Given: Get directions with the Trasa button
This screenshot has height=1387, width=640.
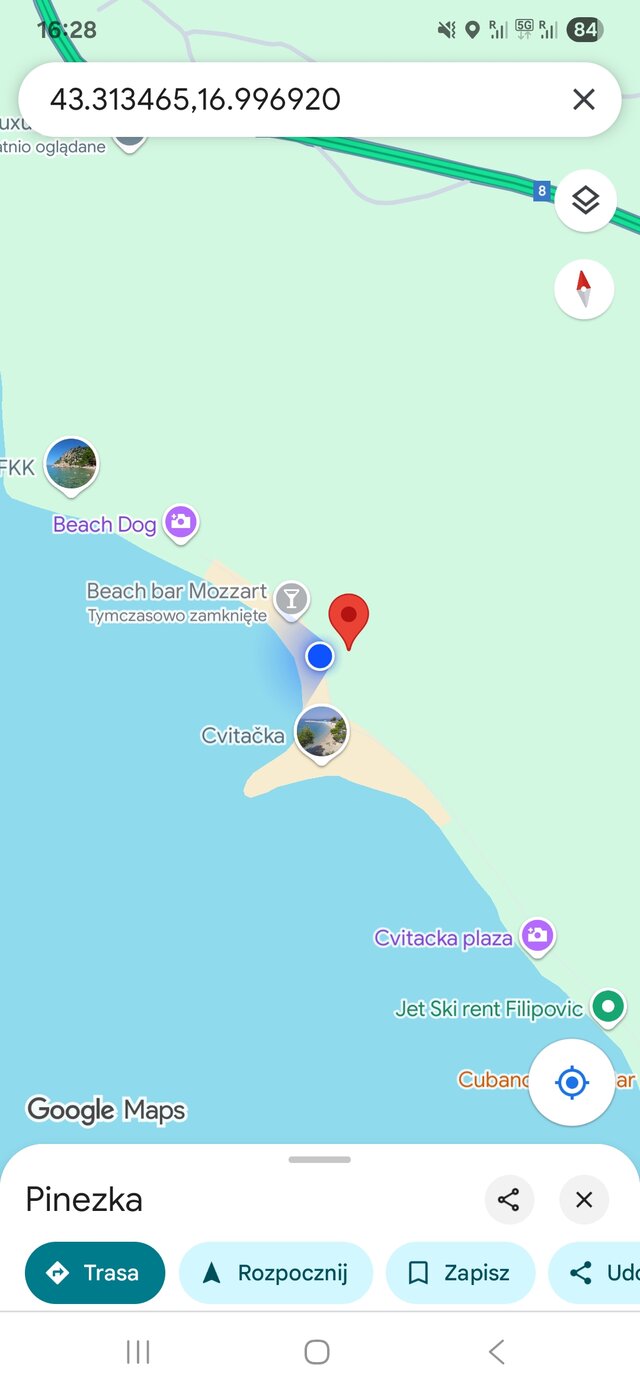Looking at the screenshot, I should point(95,1273).
